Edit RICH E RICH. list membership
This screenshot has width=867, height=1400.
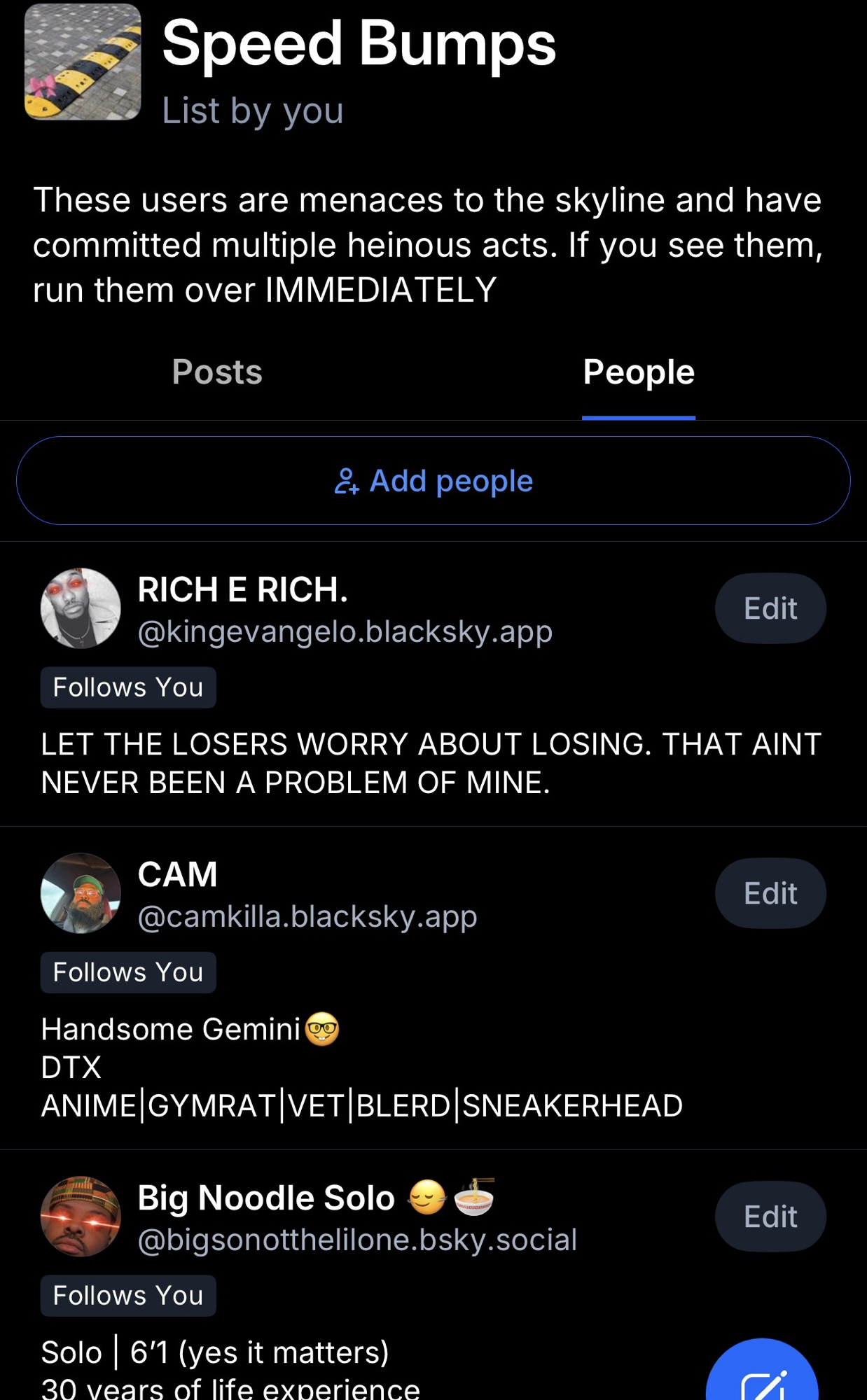pos(770,608)
